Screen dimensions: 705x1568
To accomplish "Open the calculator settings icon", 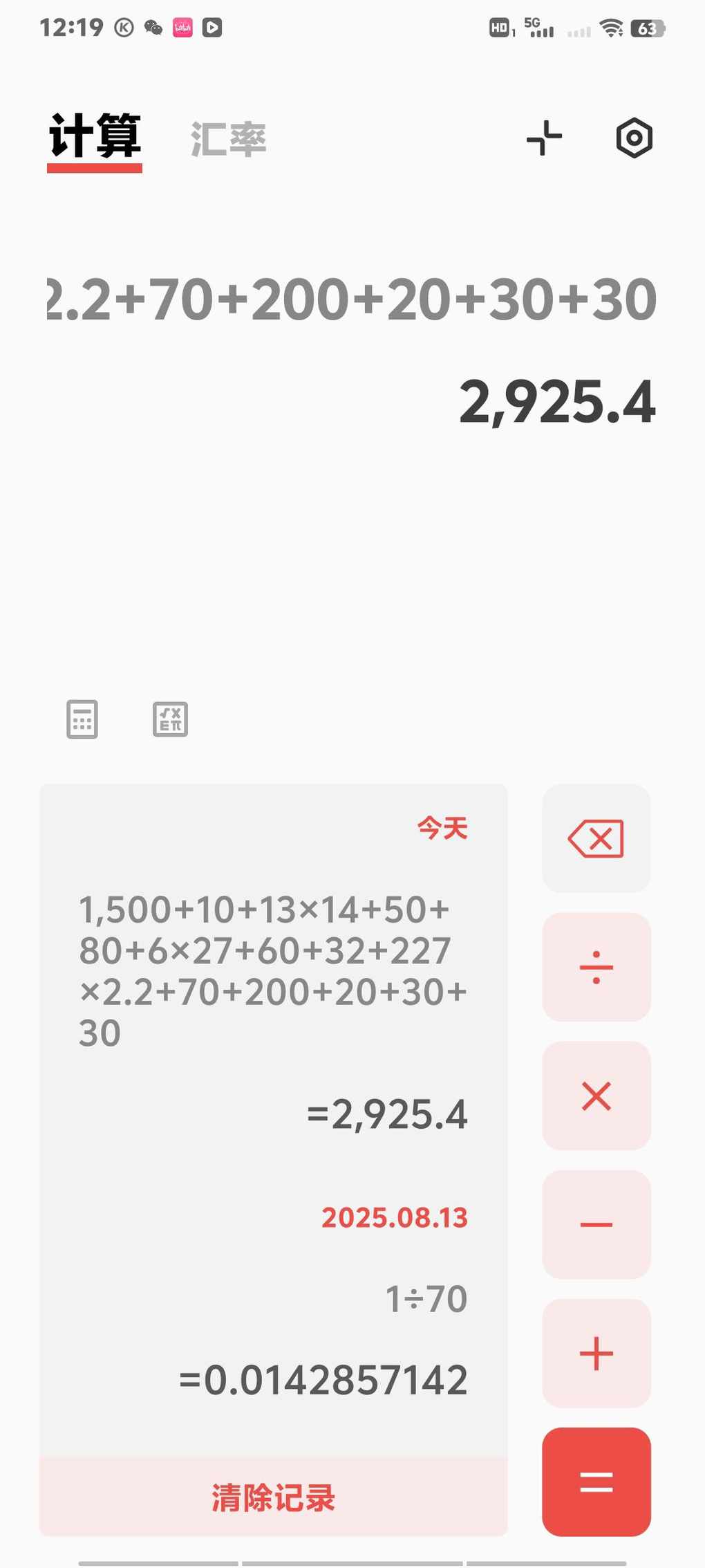I will [x=634, y=138].
